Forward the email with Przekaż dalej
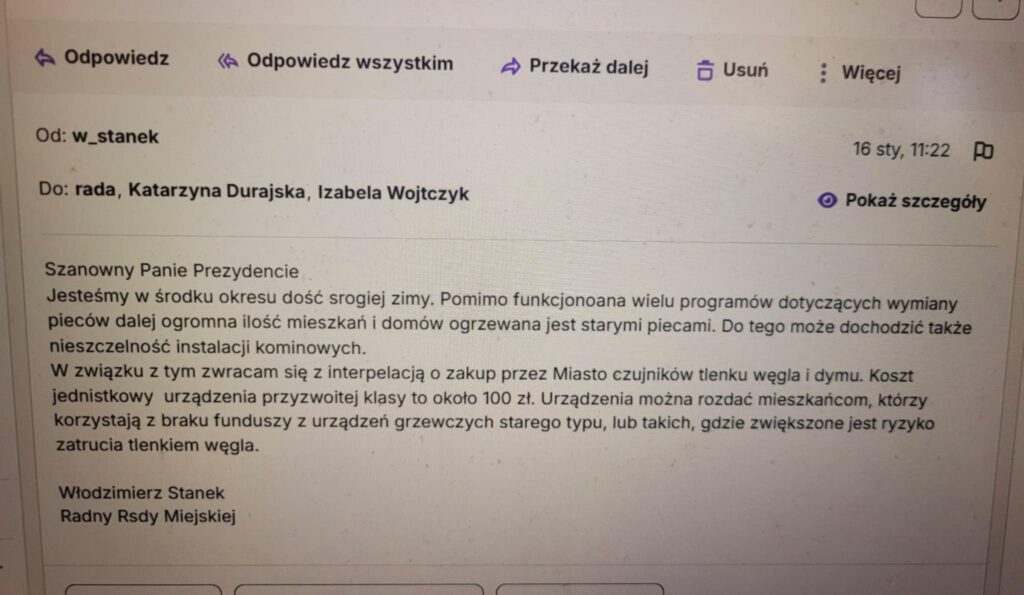This screenshot has height=595, width=1024. pos(575,68)
